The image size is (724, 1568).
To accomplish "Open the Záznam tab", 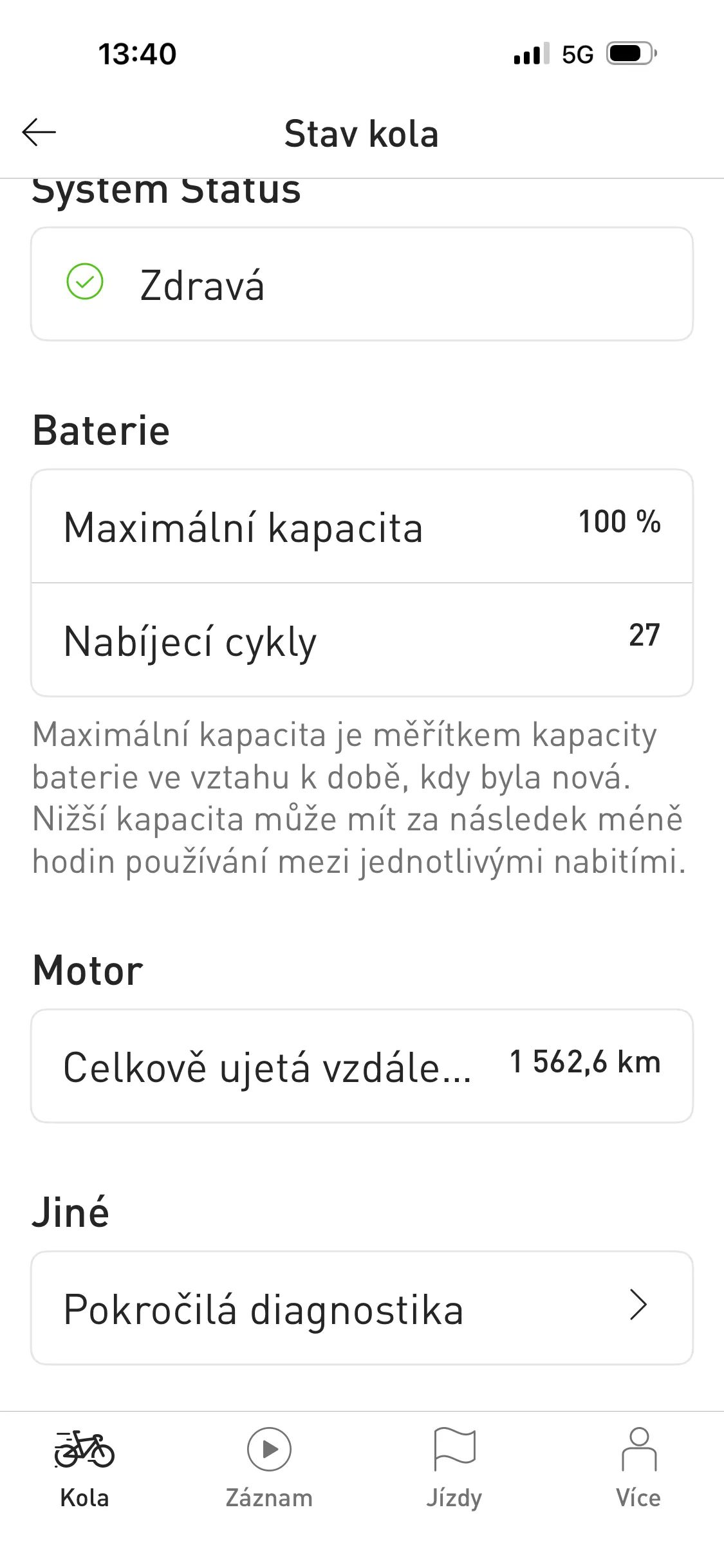I will (x=269, y=1469).
